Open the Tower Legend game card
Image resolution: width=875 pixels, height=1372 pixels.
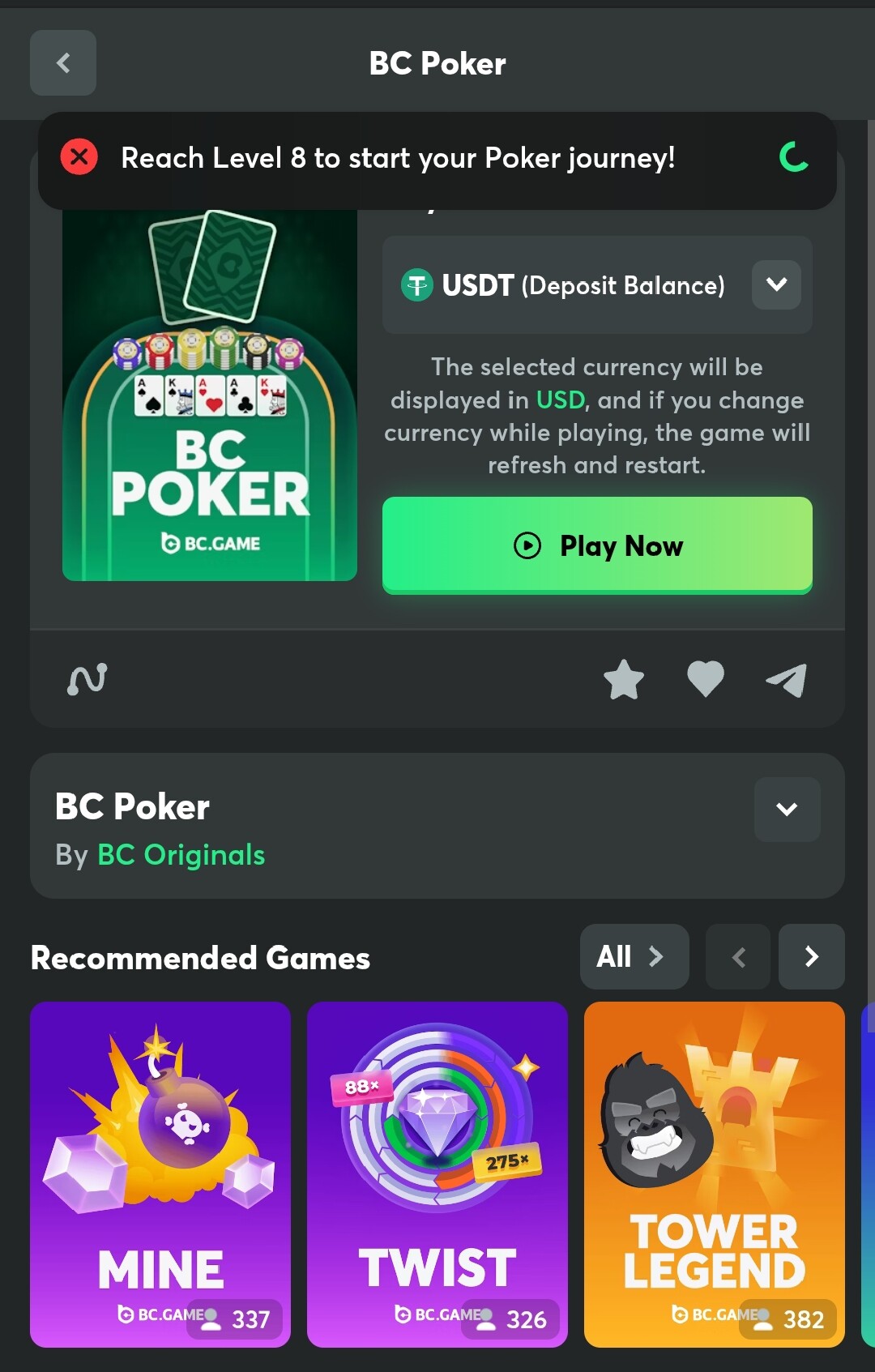tap(714, 1173)
